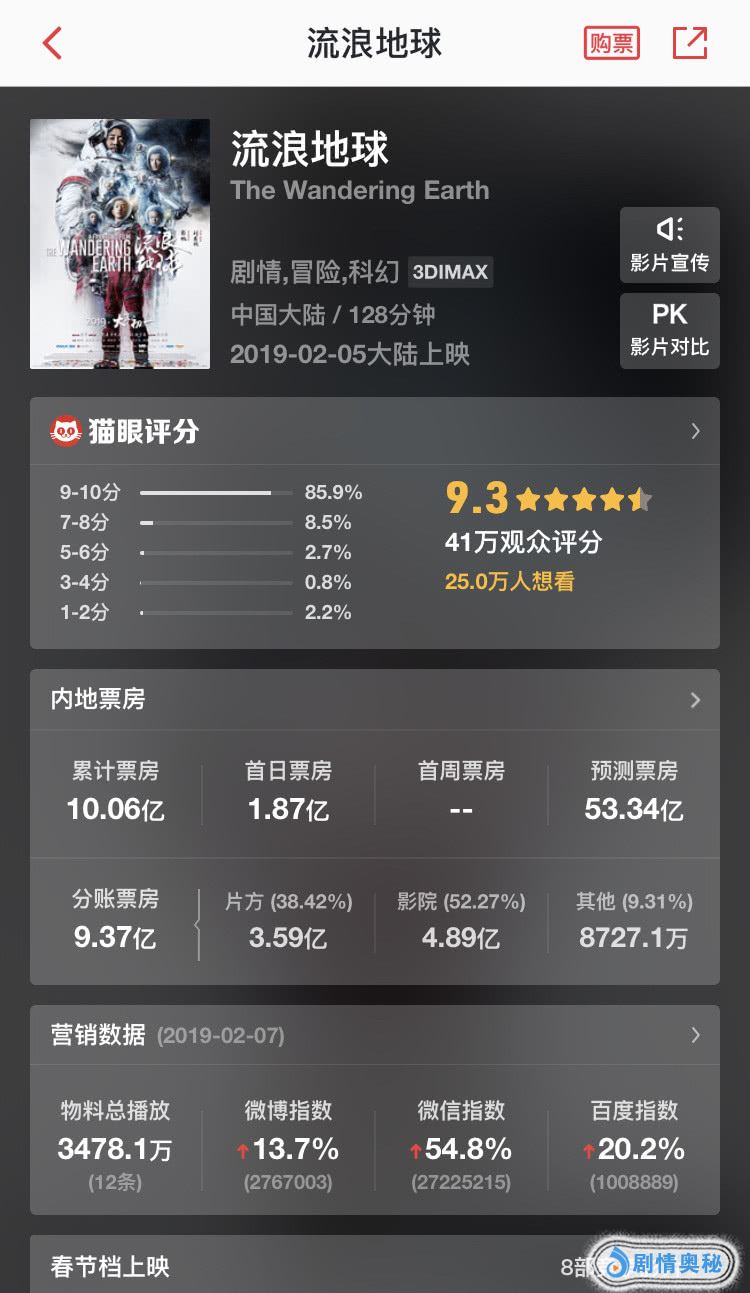Expand the 猫眼评分 rating details

(x=695, y=431)
